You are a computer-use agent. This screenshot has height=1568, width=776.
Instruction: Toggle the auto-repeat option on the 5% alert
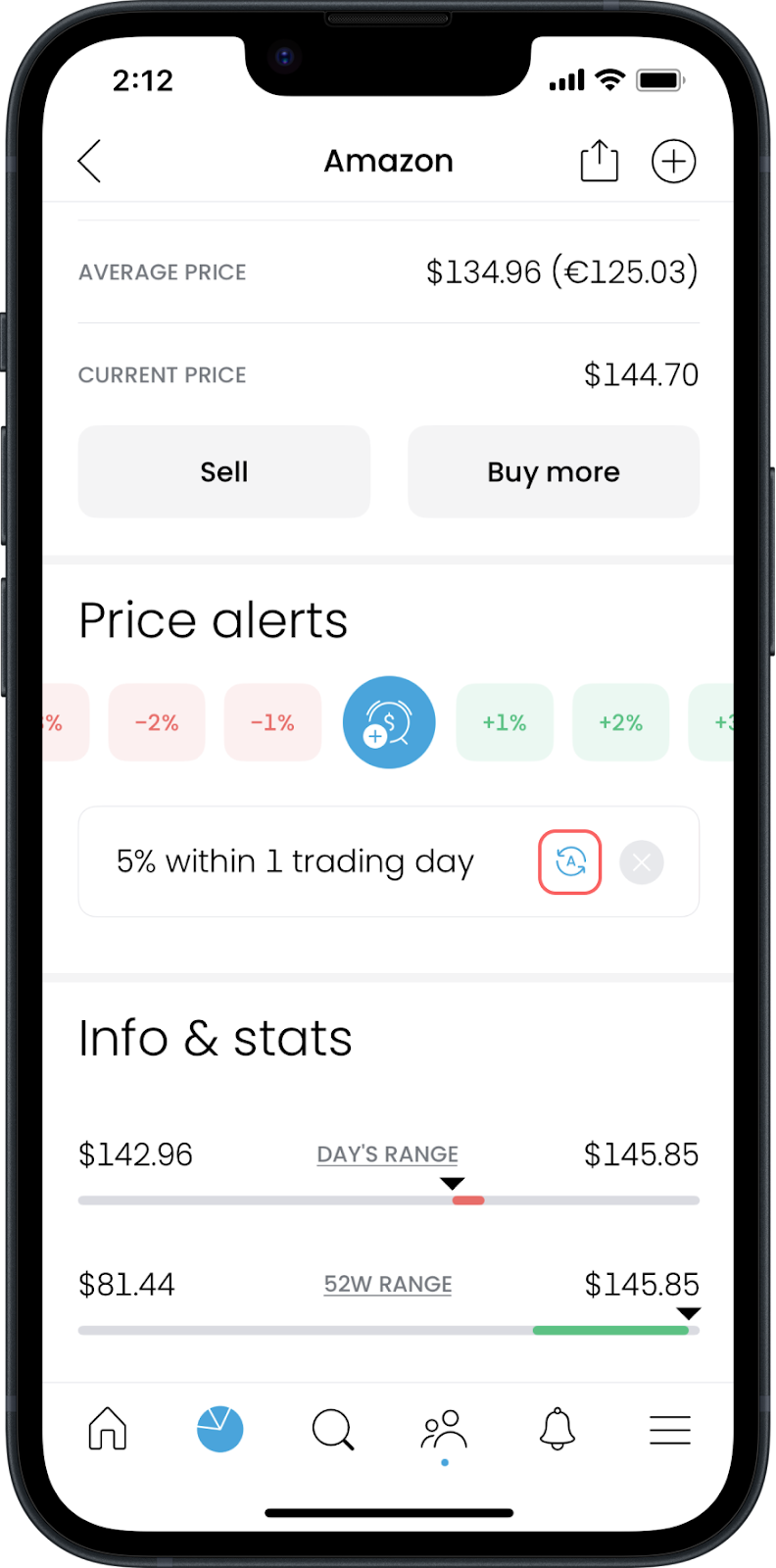click(x=569, y=861)
